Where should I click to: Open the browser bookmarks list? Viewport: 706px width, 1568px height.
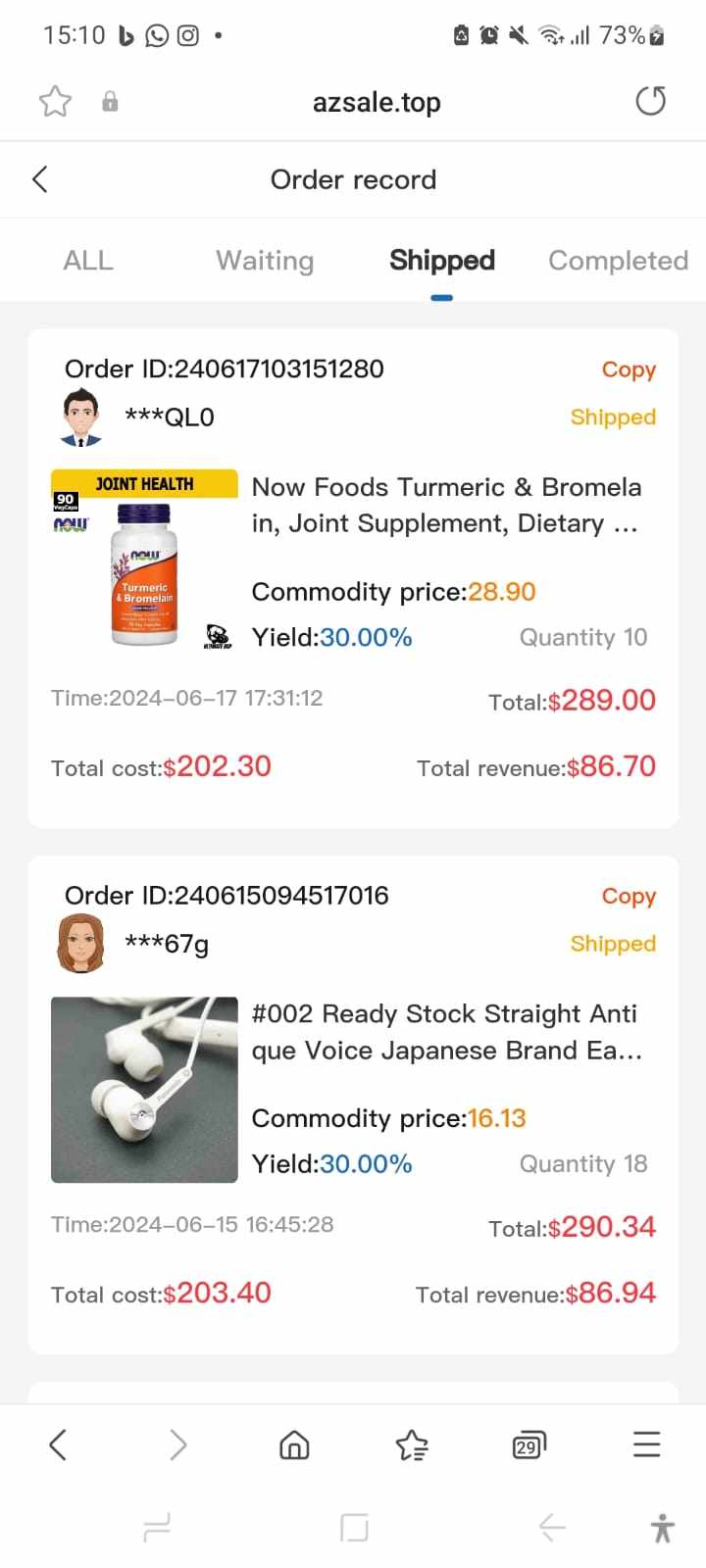[412, 1445]
